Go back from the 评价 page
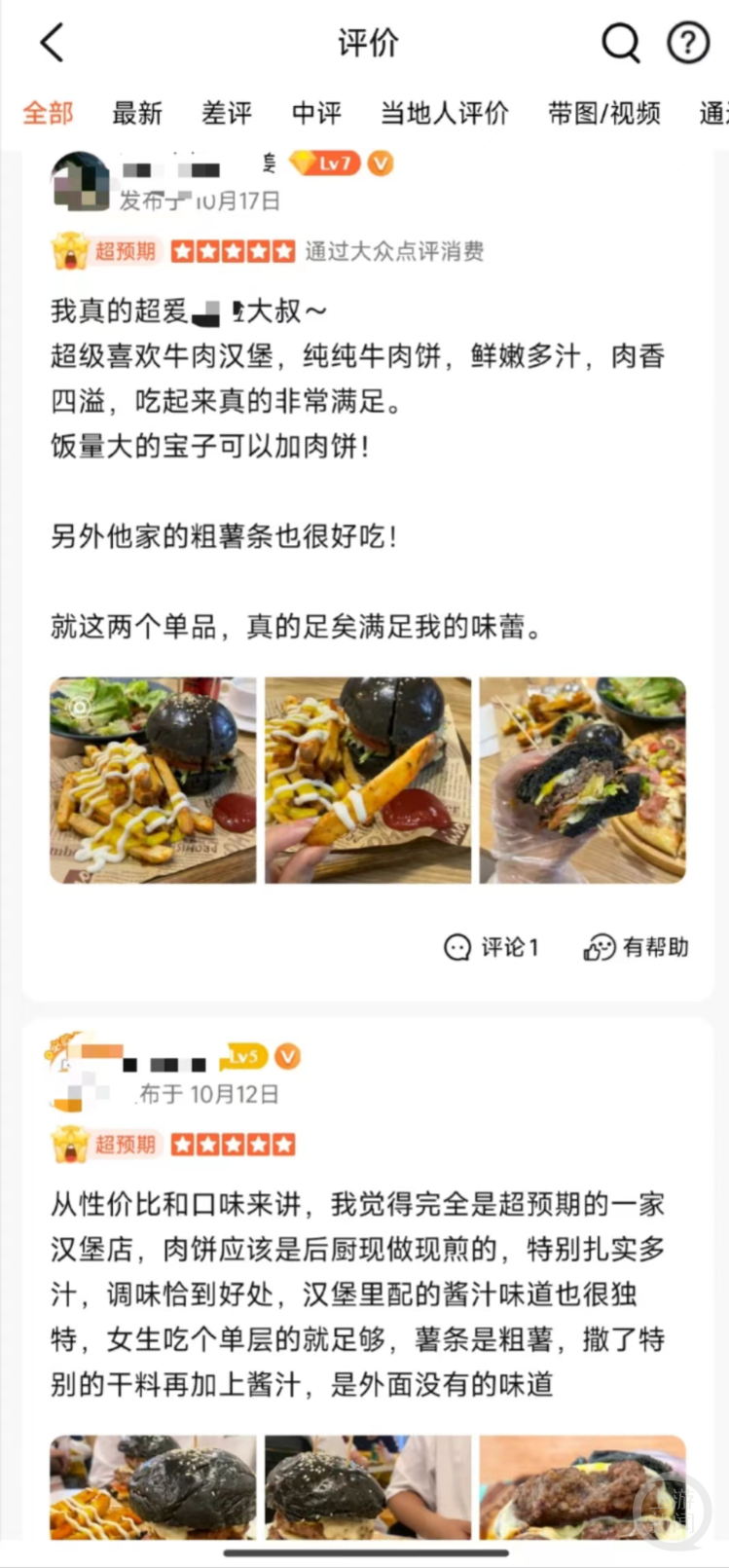 [53, 43]
